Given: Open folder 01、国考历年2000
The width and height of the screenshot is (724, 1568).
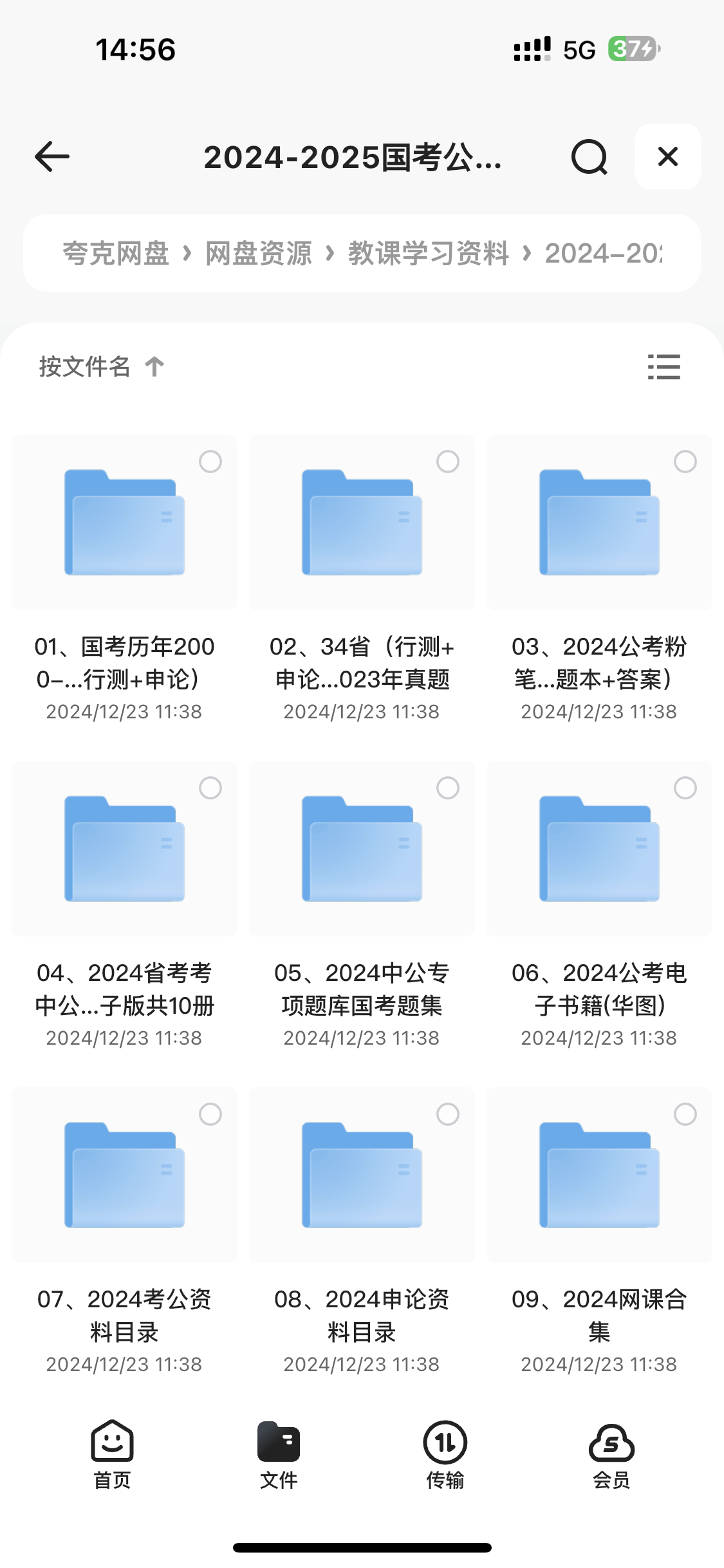Looking at the screenshot, I should tap(124, 523).
